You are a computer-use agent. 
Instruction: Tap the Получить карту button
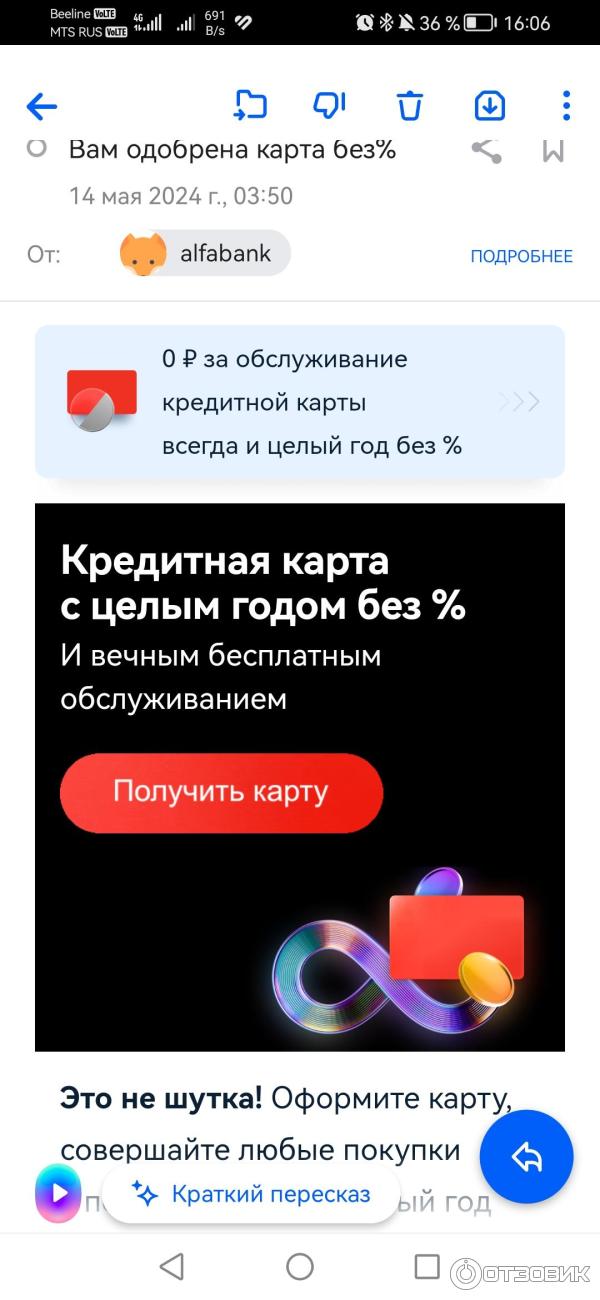click(221, 792)
